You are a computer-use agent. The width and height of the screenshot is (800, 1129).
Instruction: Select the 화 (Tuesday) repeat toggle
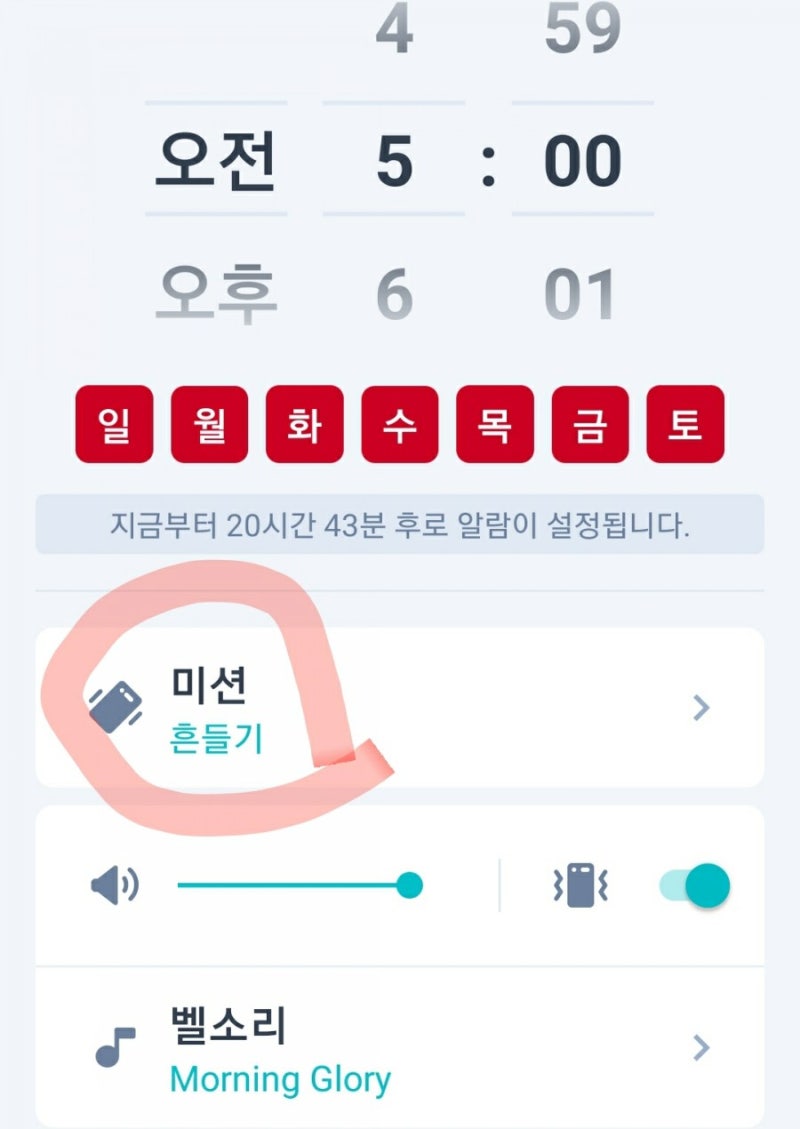[304, 424]
